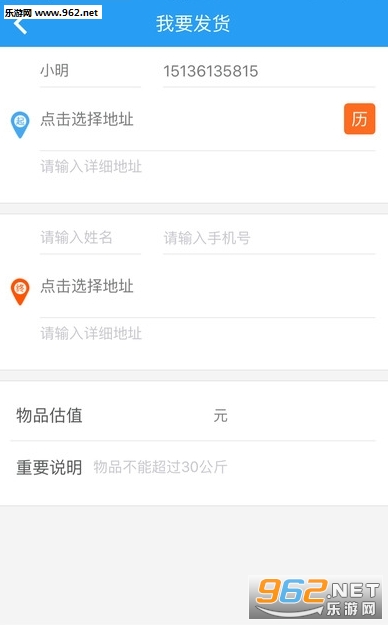Viewport: 388px width, 625px height.
Task: Tap the 请输入姓名 recipient name field
Action: coord(90,238)
